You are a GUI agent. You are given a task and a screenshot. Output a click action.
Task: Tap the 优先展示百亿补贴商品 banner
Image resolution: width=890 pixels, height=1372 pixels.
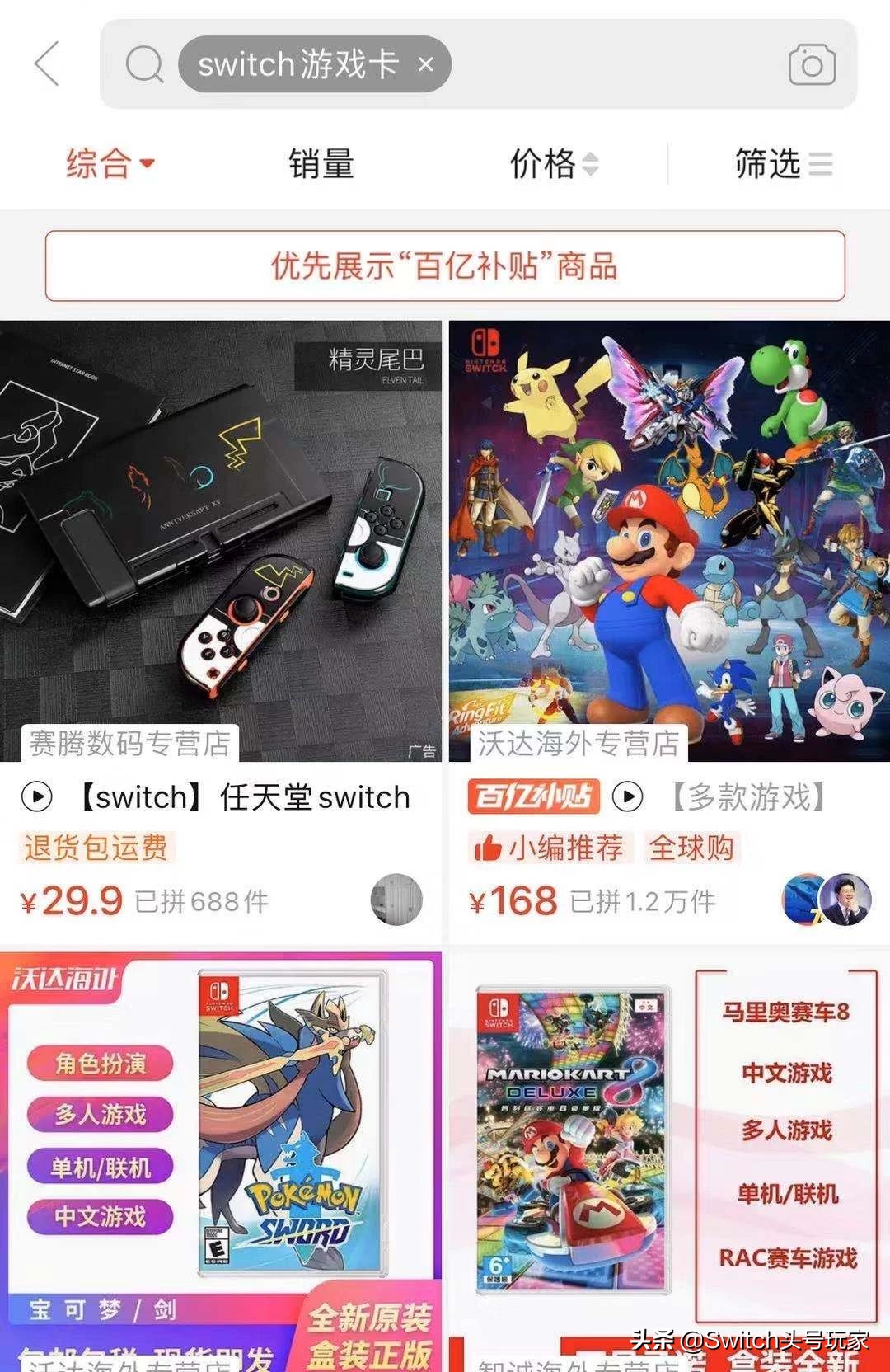(x=445, y=265)
